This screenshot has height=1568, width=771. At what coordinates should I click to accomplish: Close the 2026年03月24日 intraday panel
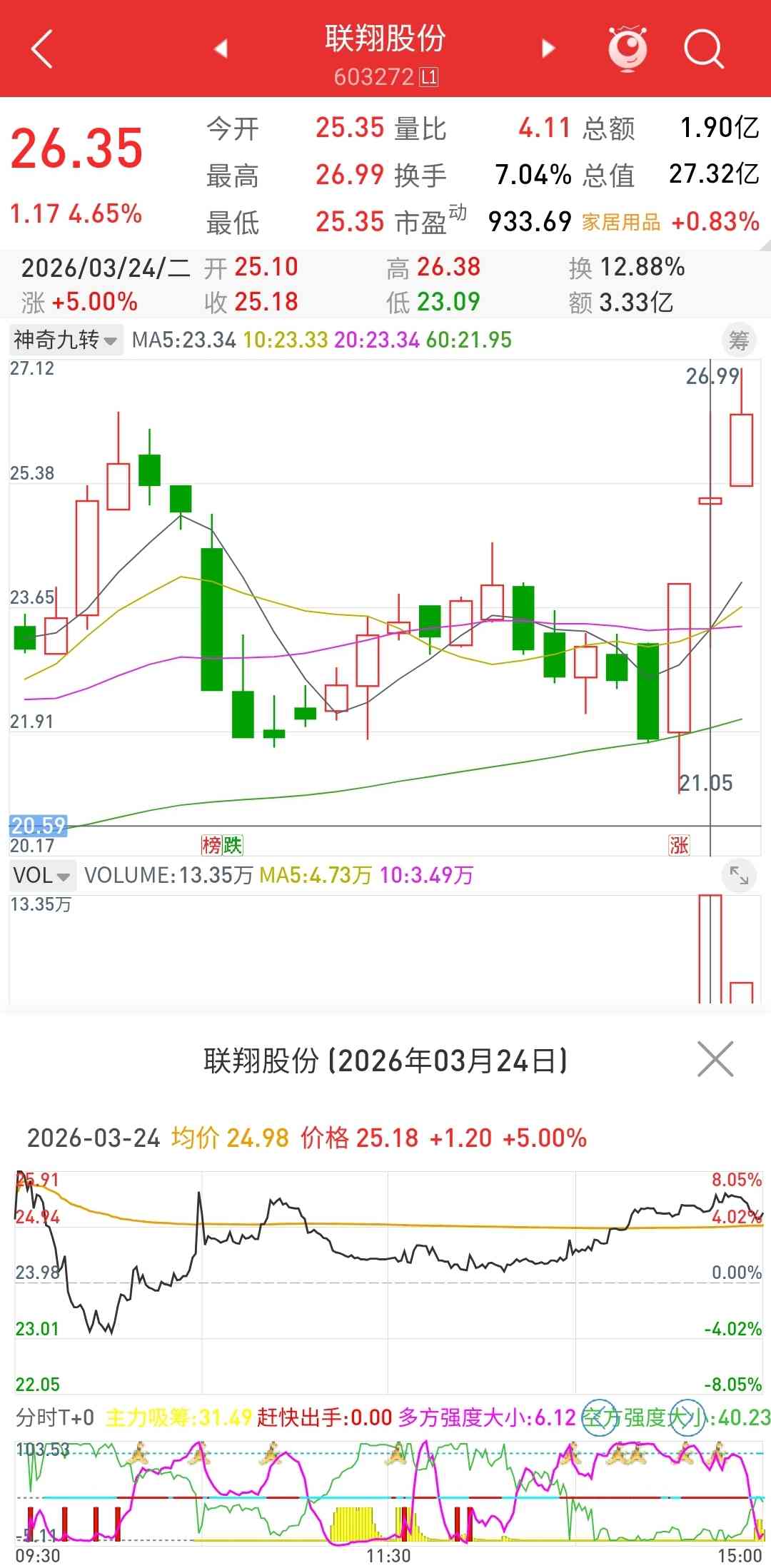pos(715,1058)
